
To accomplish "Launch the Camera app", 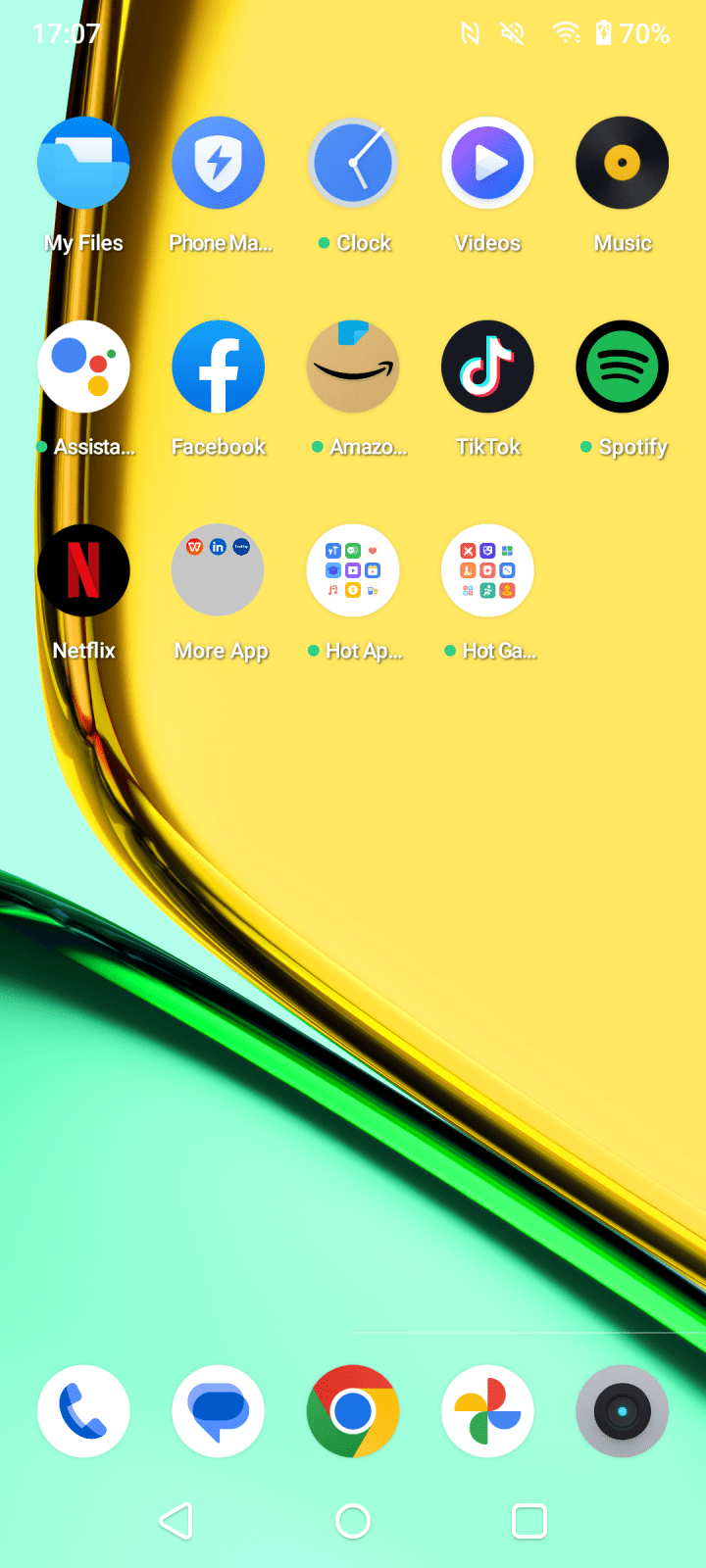I will (x=623, y=1411).
